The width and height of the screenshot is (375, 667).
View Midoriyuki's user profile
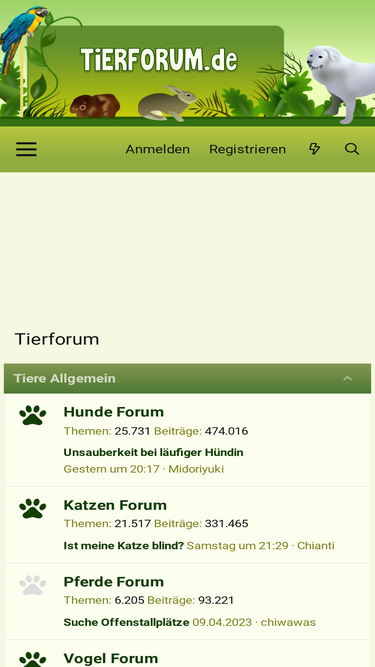[x=196, y=469]
